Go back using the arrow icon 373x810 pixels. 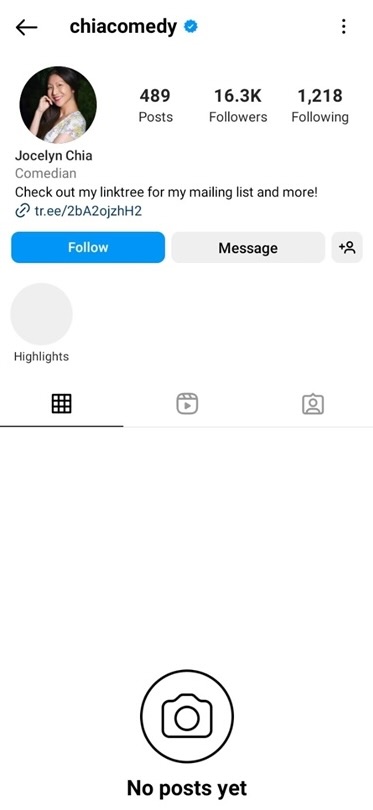pos(26,27)
